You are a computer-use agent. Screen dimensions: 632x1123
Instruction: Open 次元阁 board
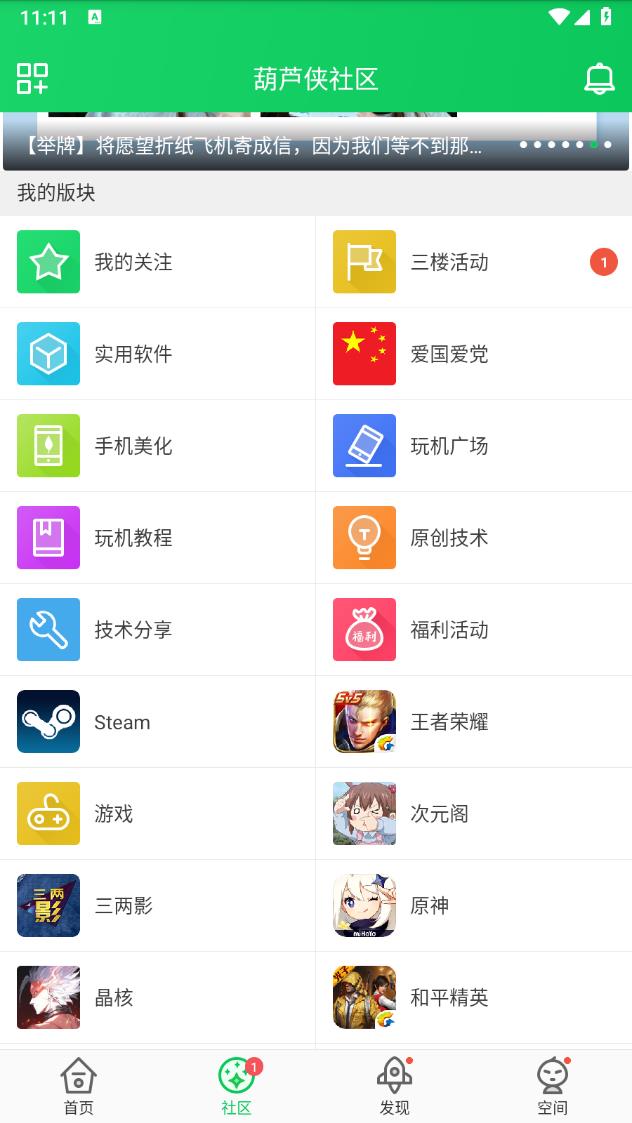click(473, 814)
